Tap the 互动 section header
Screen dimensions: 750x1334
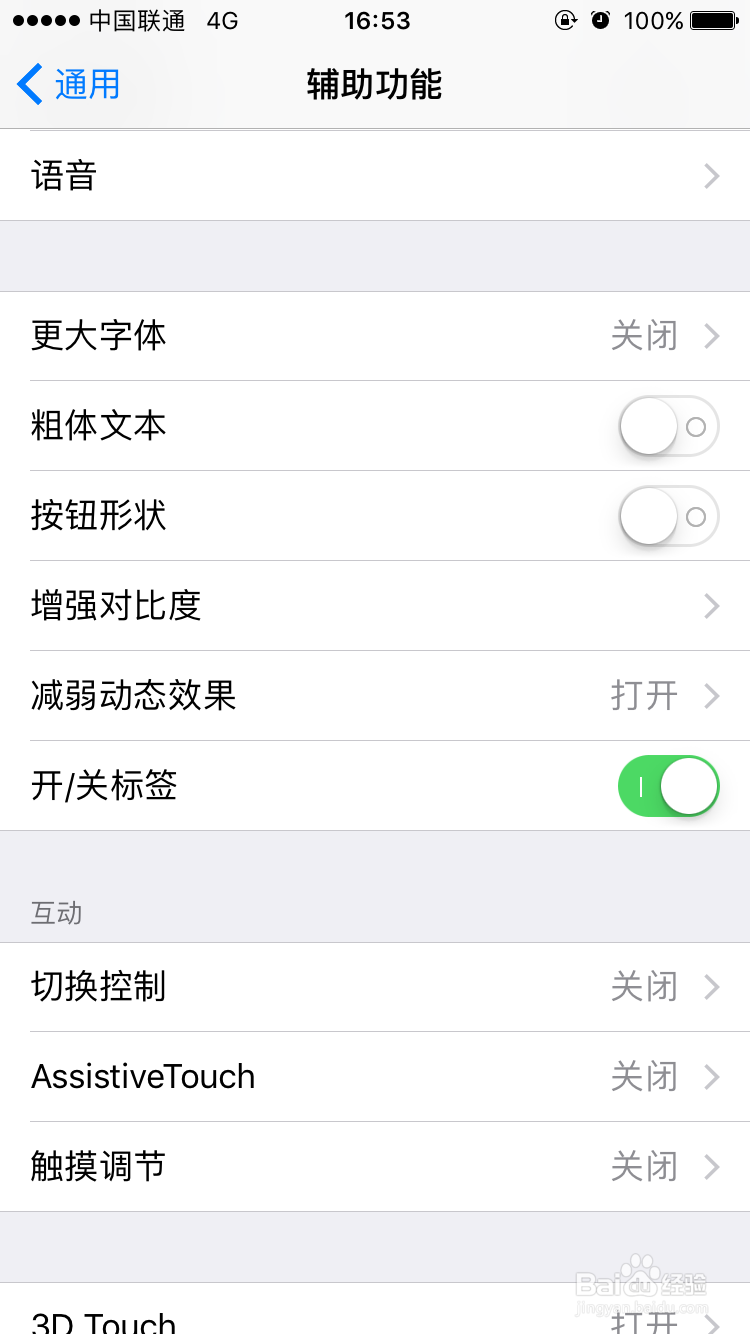pos(55,912)
